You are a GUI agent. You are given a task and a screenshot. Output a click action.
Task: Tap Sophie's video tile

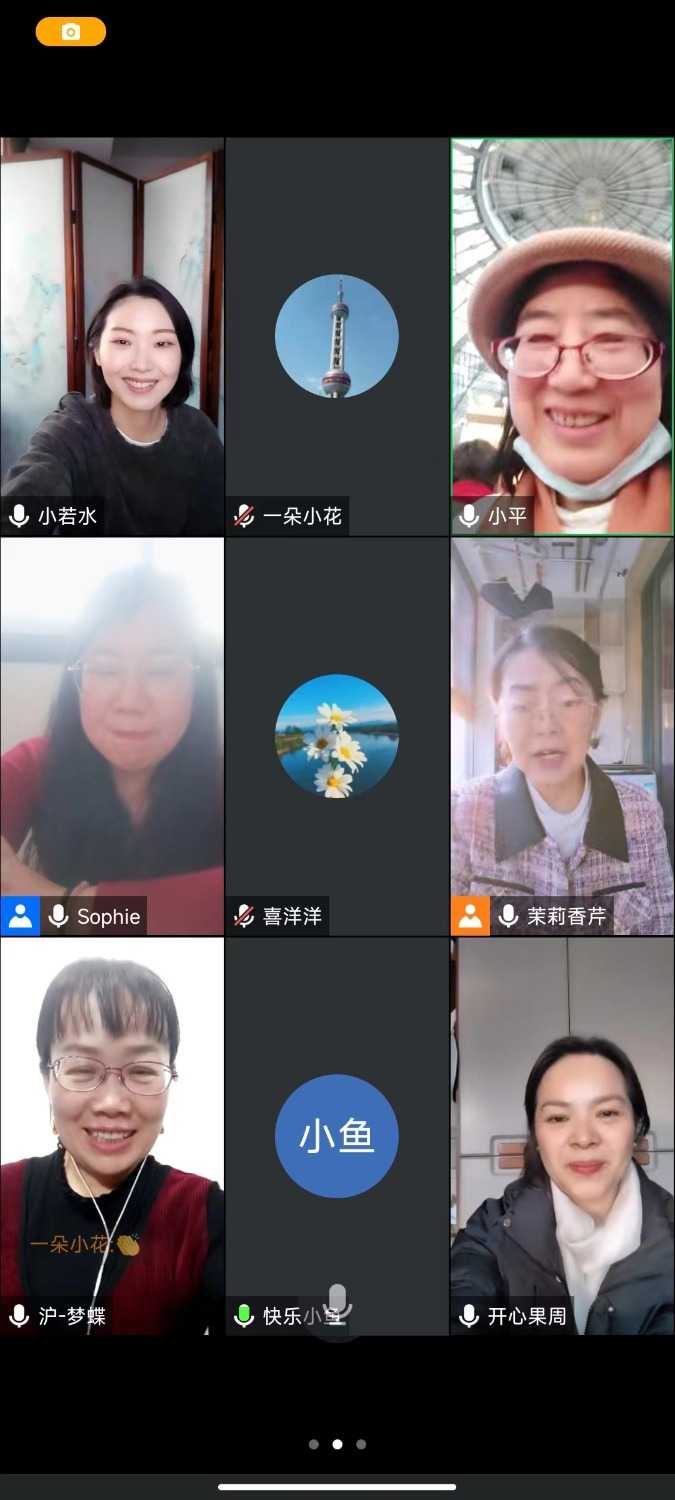point(112,735)
